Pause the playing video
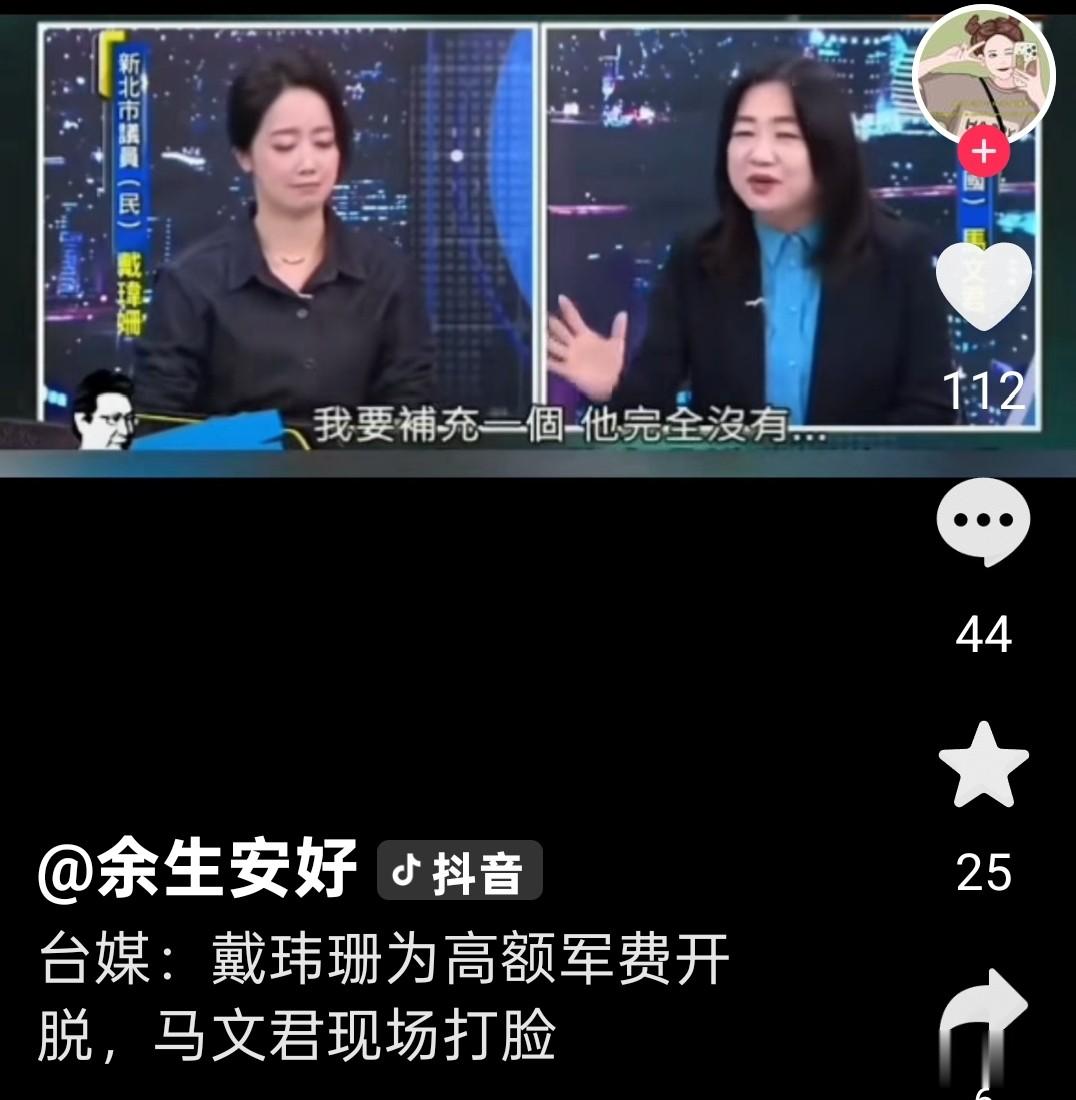 [538, 239]
